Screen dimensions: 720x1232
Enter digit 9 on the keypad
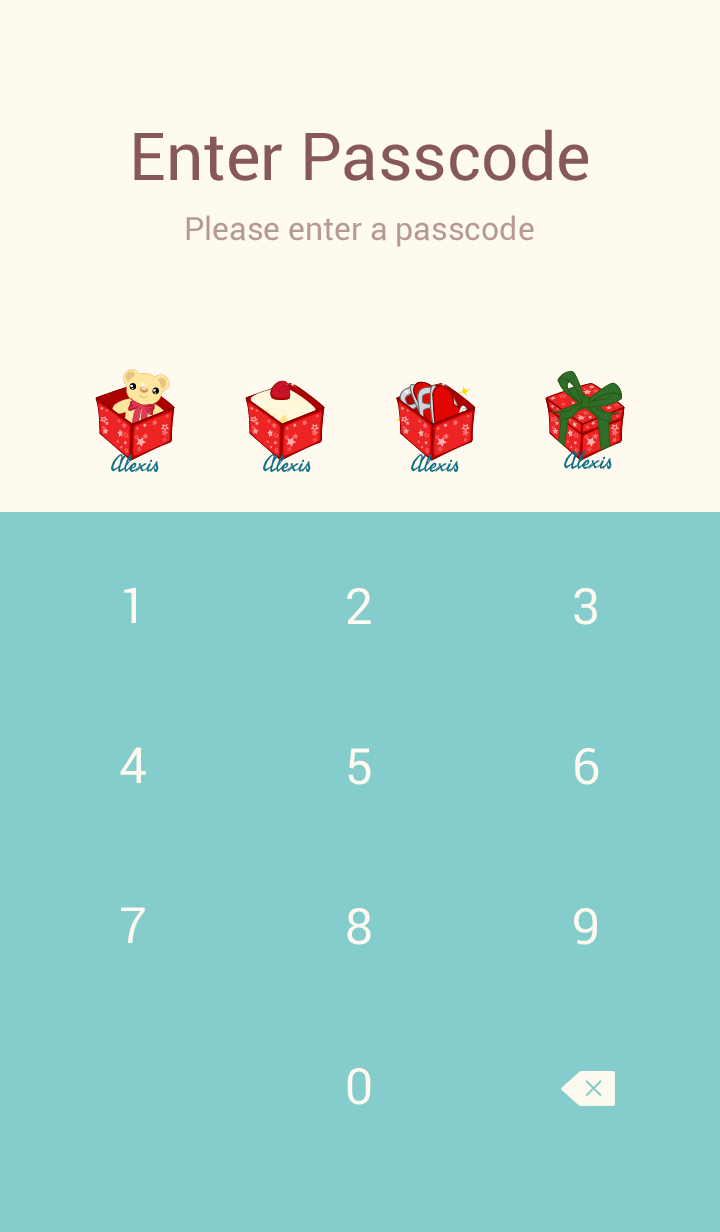click(586, 927)
